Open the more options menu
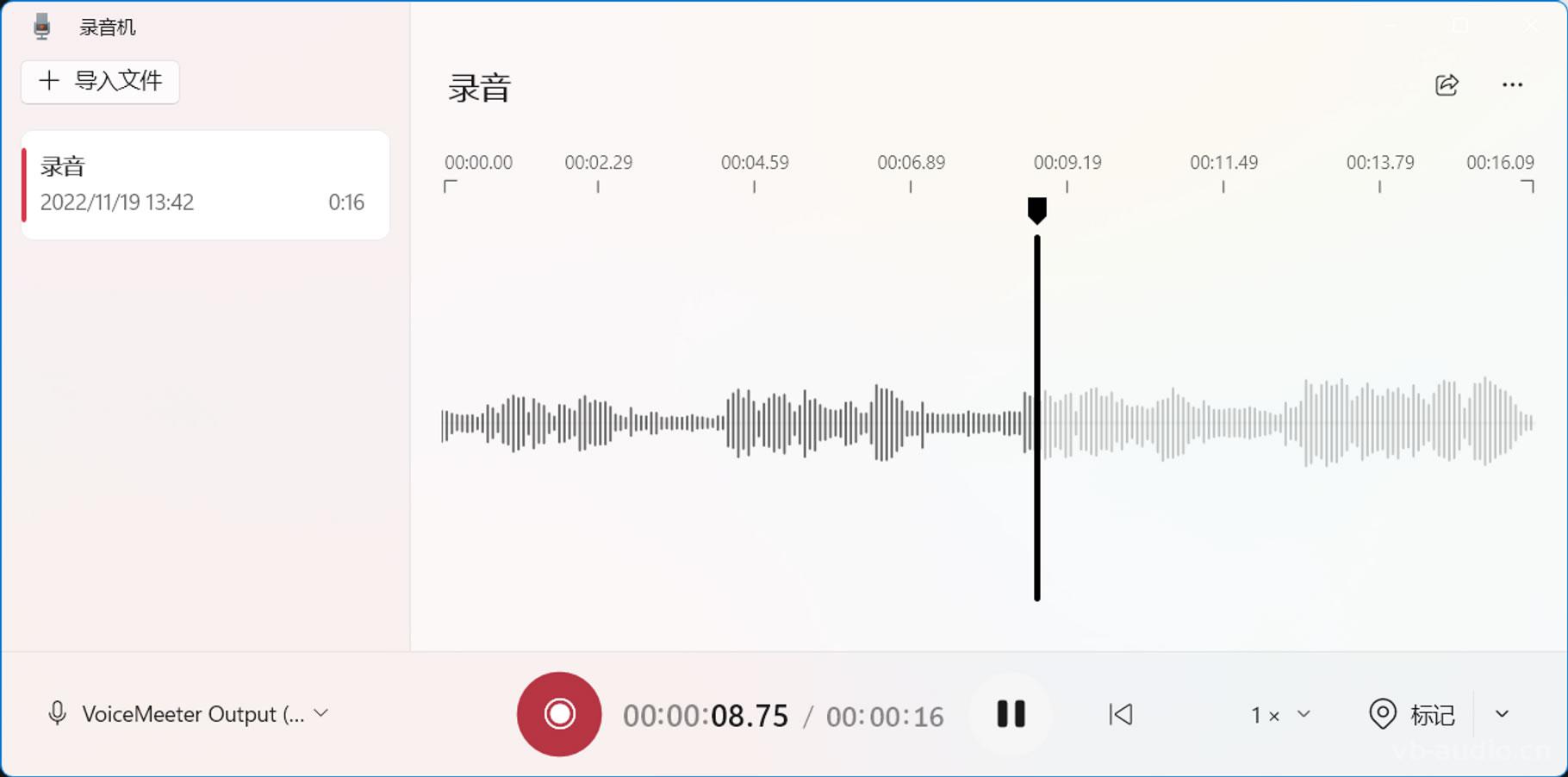 (x=1512, y=84)
